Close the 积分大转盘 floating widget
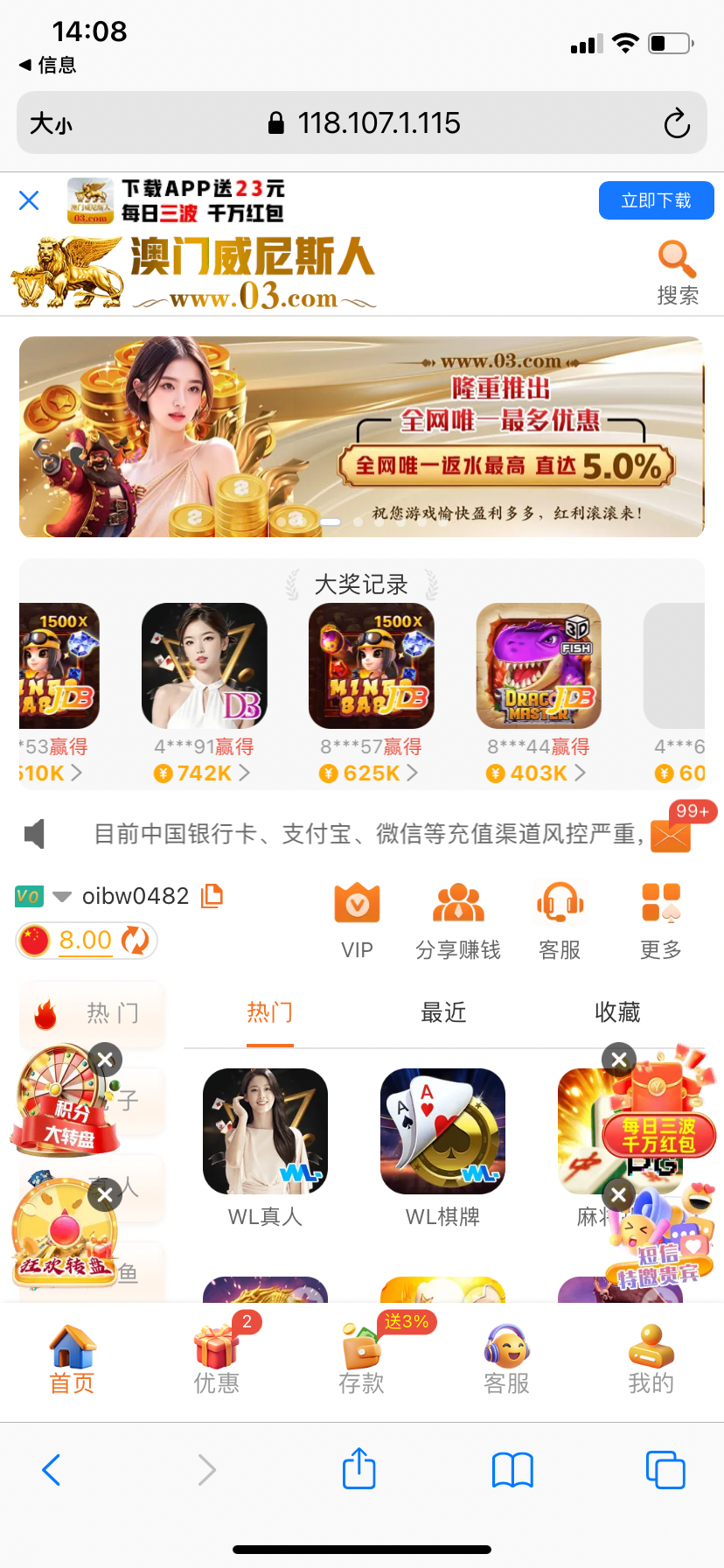This screenshot has height=1568, width=724. point(105,1060)
